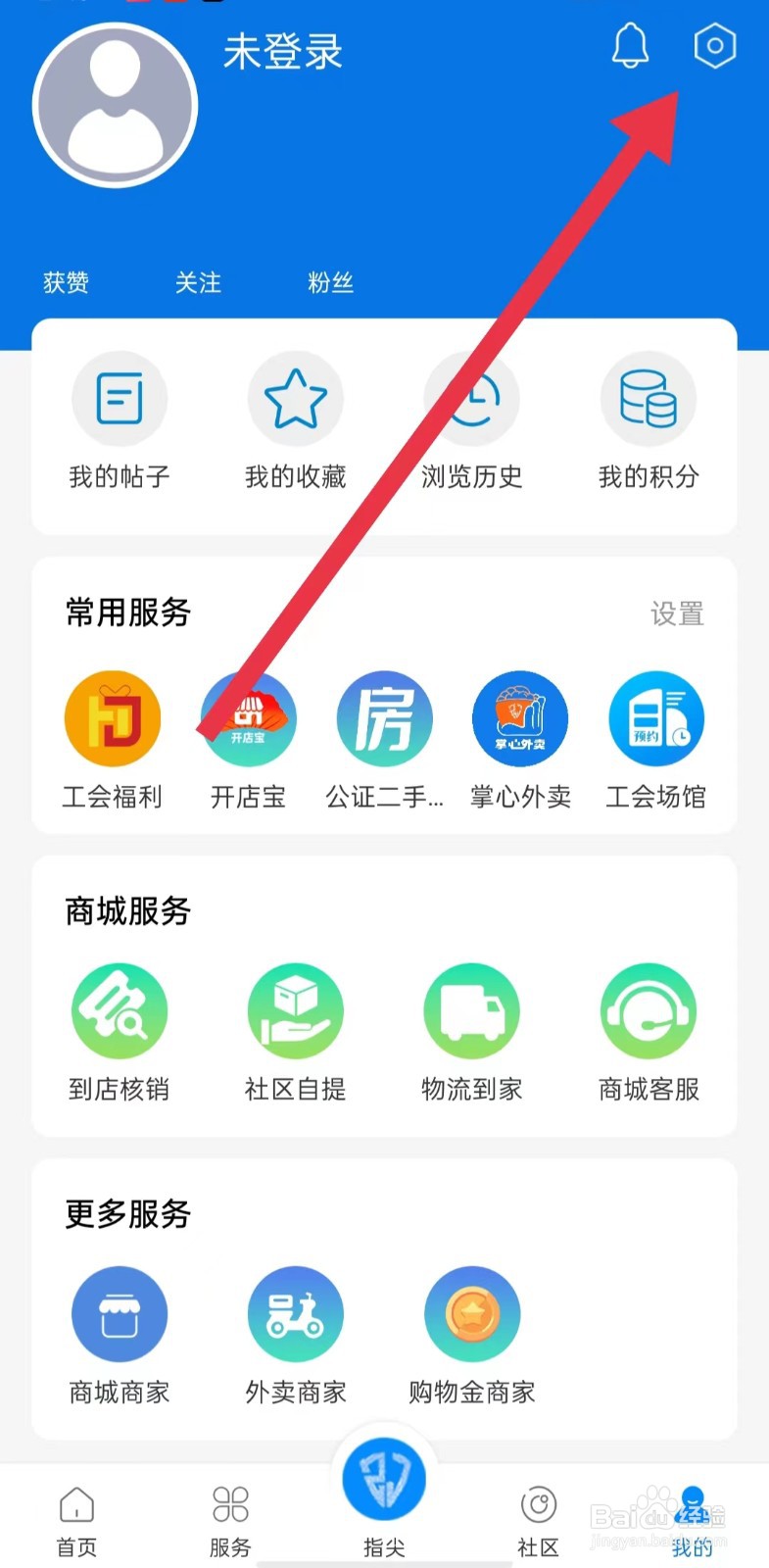This screenshot has height=1568, width=769.
Task: Tap the 物流到家 delivery truck icon
Action: click(471, 1010)
